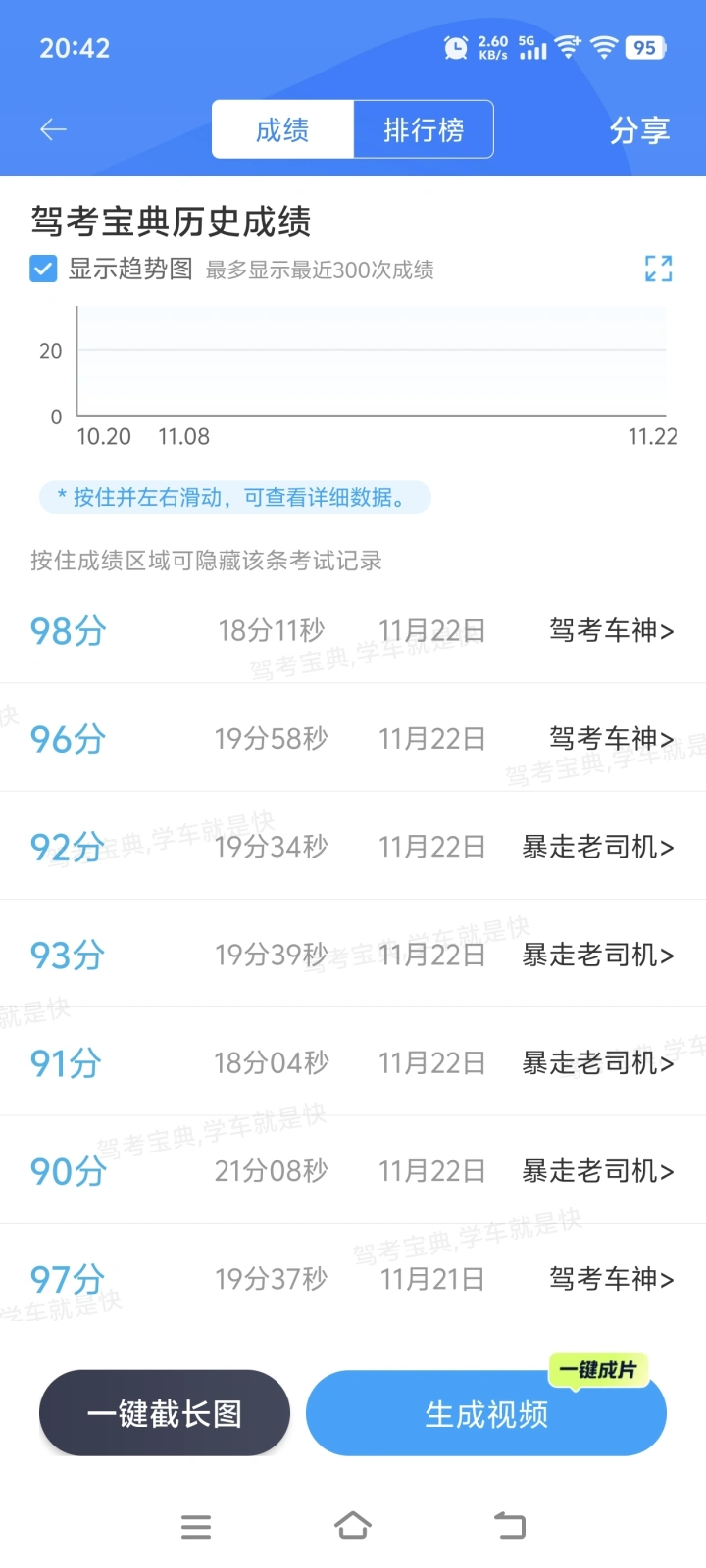
Task: Open the 96分 exam record
Action: pos(353,738)
